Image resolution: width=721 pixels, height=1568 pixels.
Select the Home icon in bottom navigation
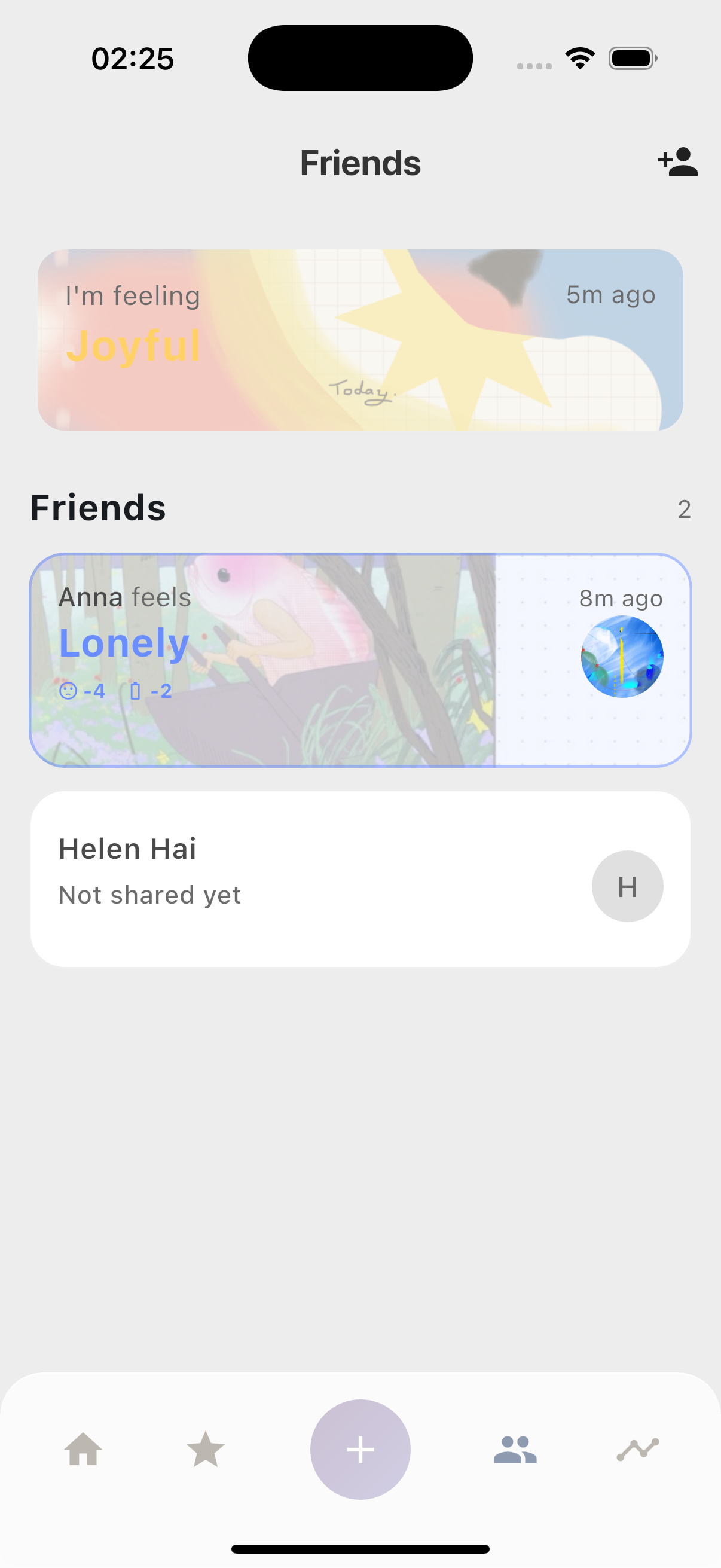[x=84, y=1450]
